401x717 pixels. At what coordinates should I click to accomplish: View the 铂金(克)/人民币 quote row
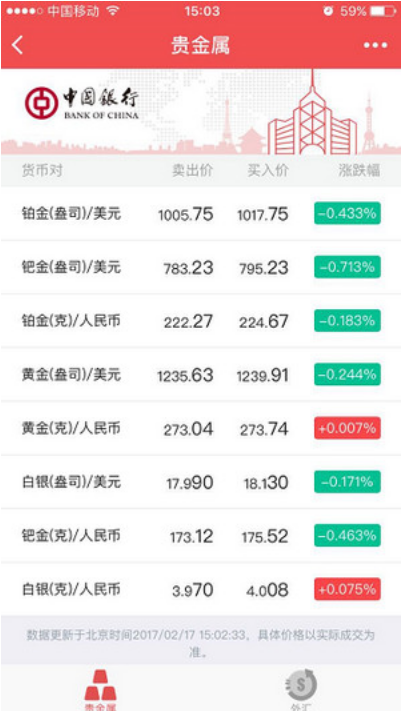[200, 321]
